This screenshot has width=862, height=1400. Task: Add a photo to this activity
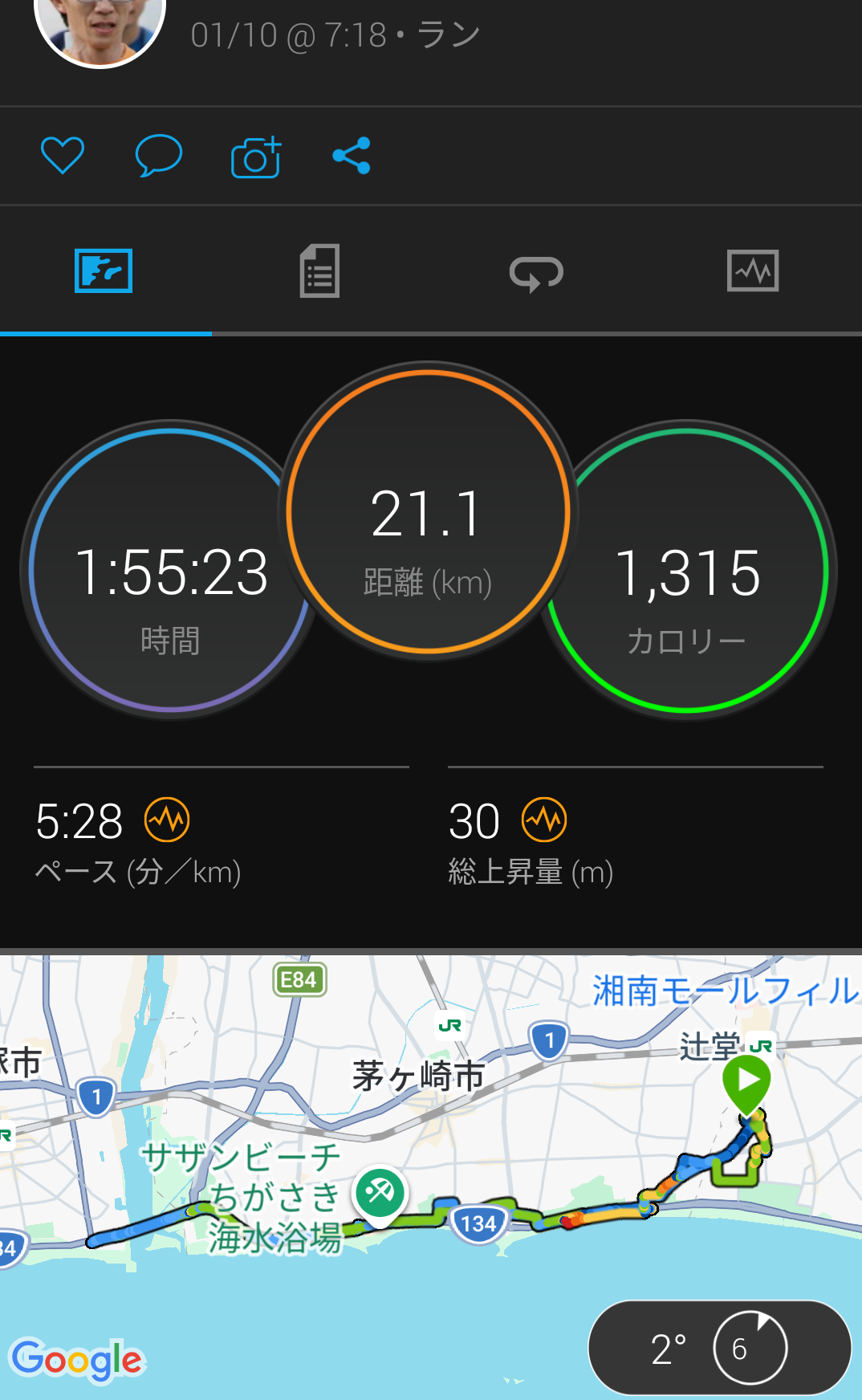256,157
